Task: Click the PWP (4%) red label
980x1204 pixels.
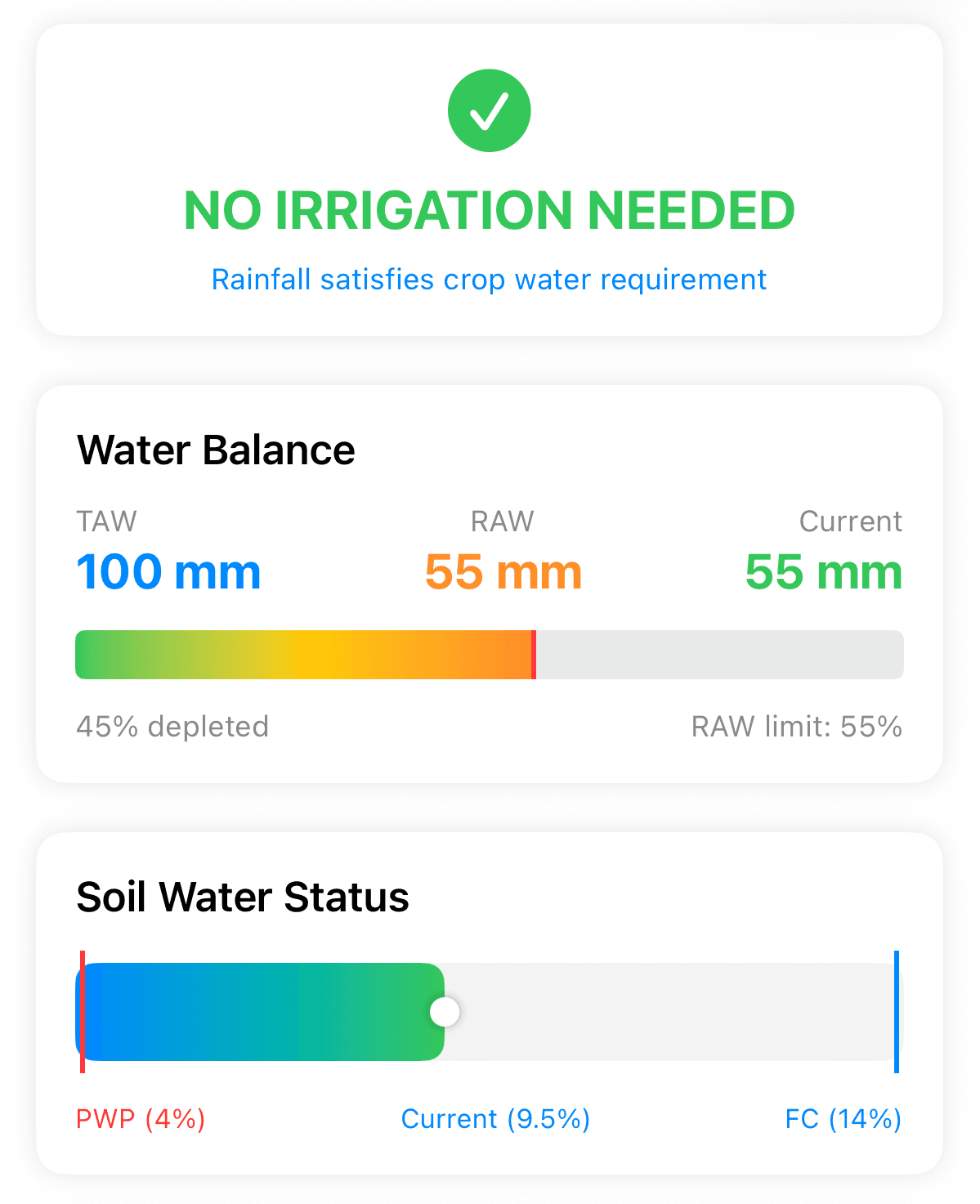Action: coord(139,1118)
